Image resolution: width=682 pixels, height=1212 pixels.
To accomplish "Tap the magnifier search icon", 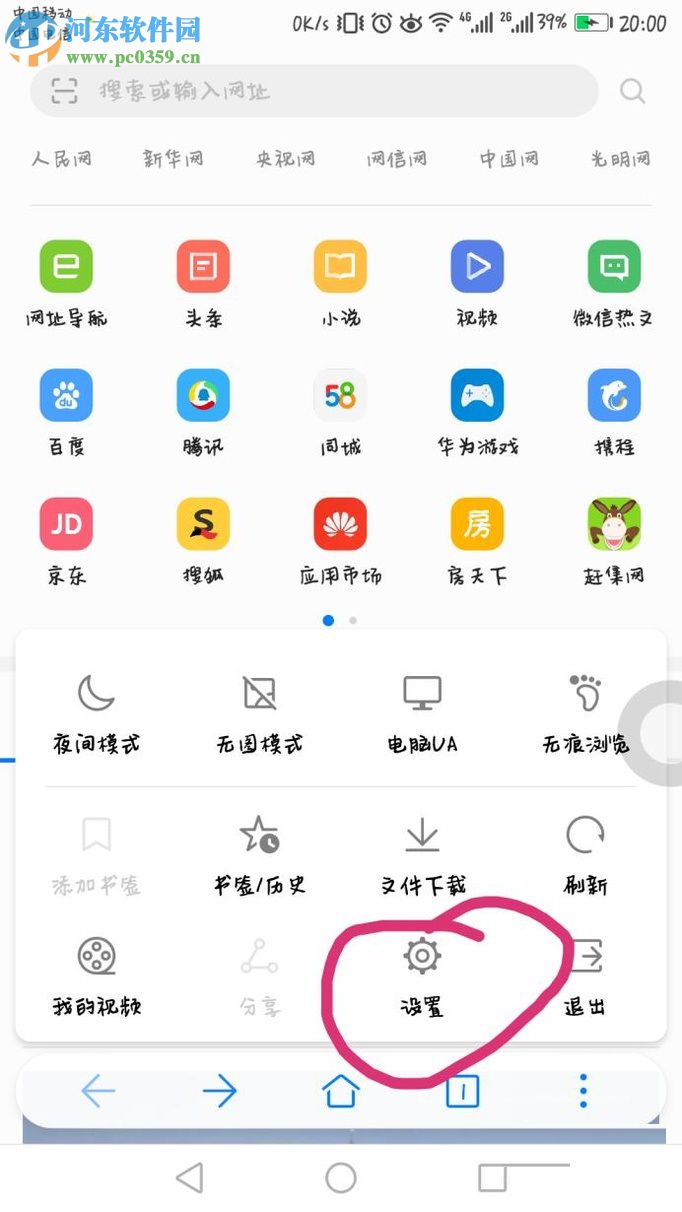I will 632,92.
